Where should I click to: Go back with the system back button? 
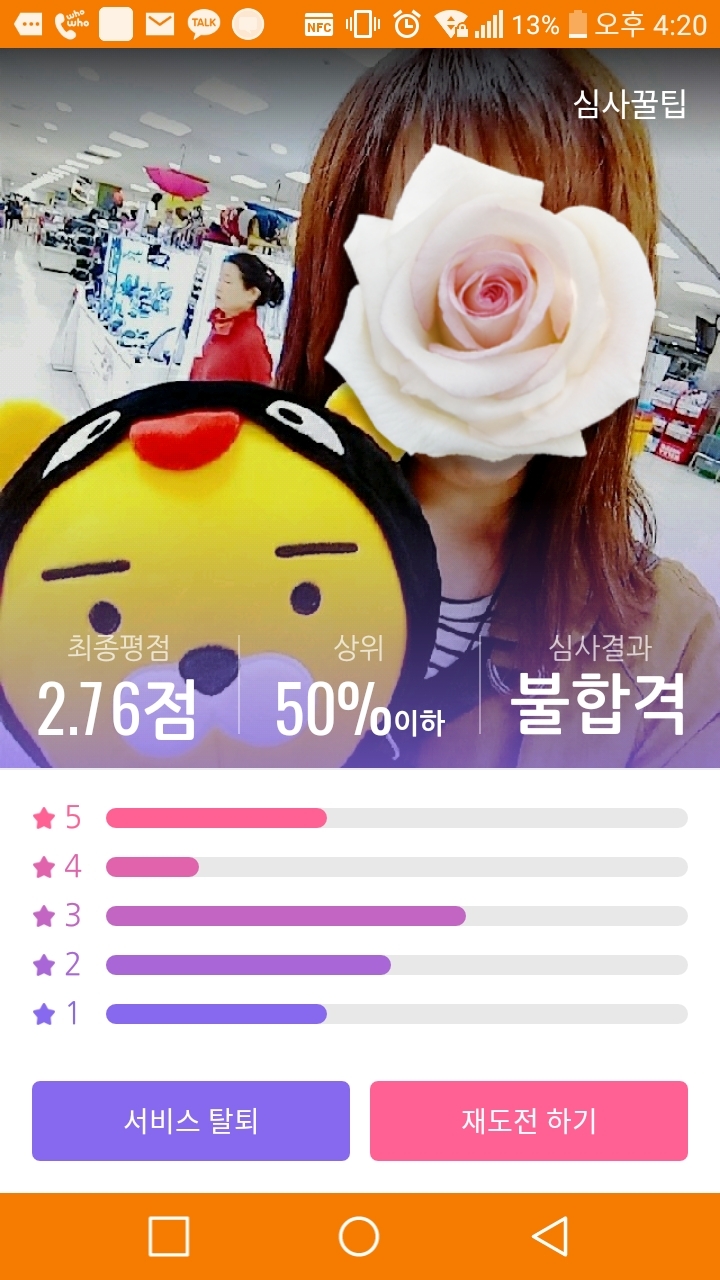(550, 1237)
